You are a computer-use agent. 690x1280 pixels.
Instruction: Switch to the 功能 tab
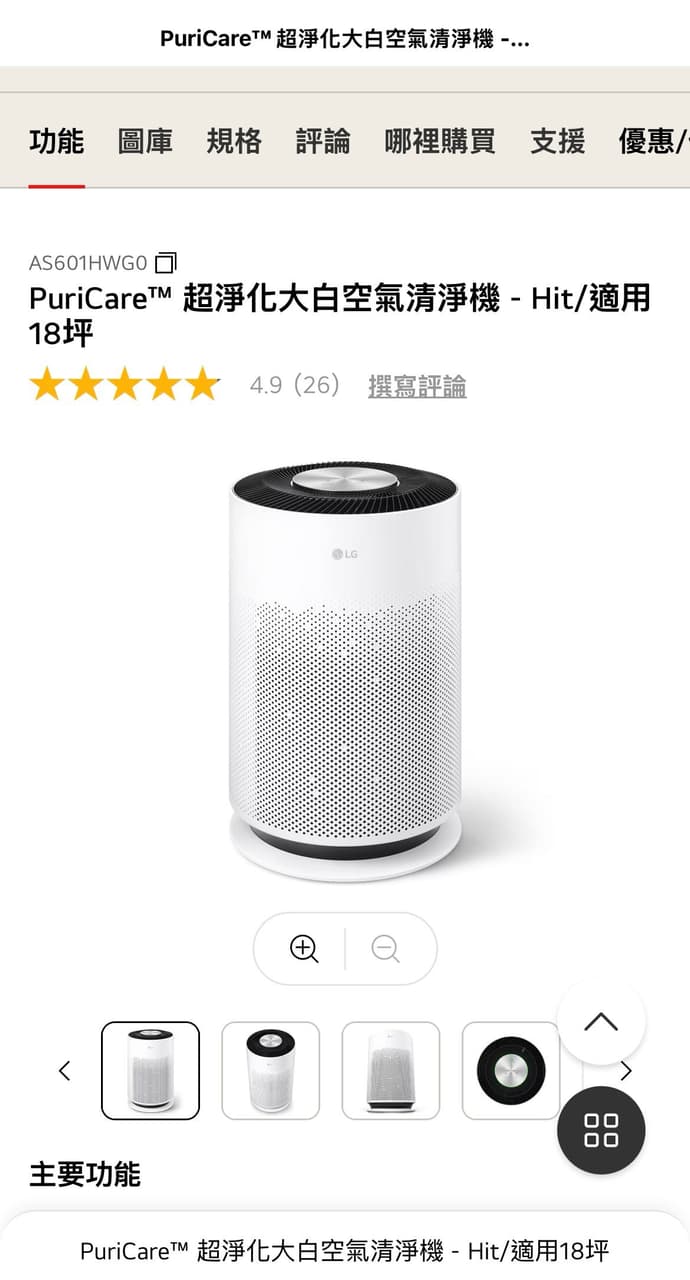(56, 142)
